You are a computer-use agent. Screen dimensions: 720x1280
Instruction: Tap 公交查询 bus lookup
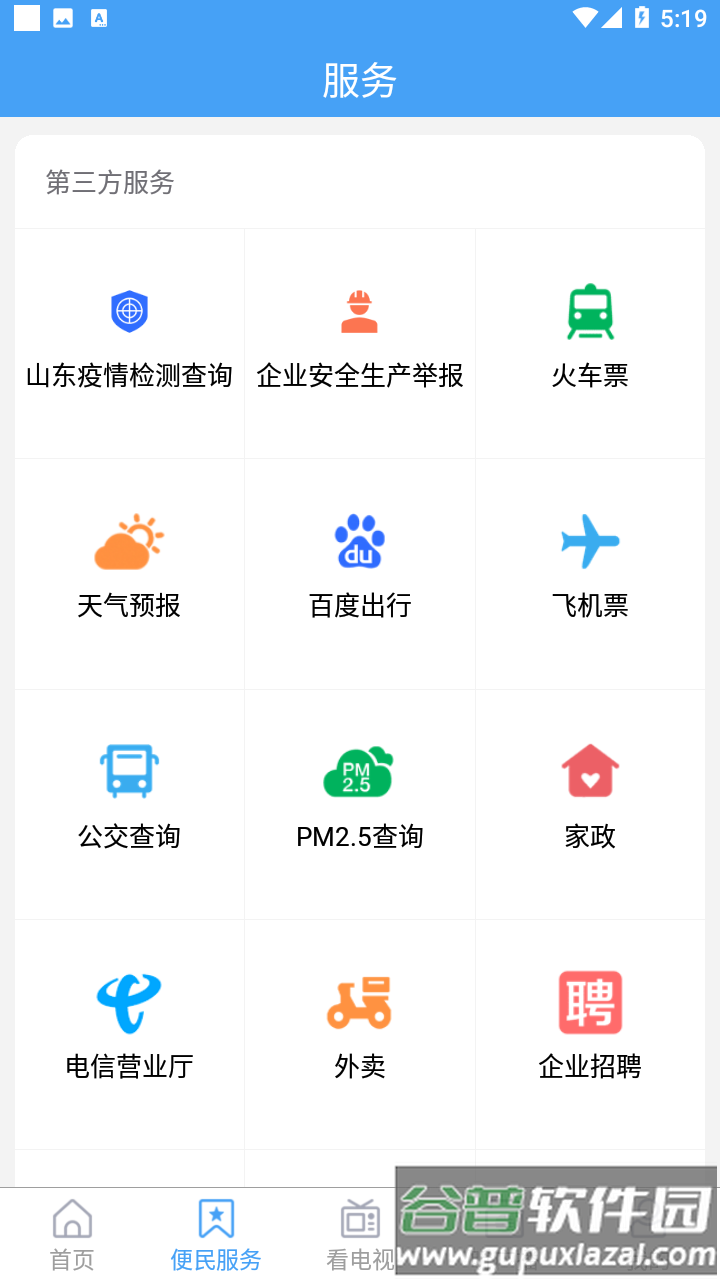129,803
